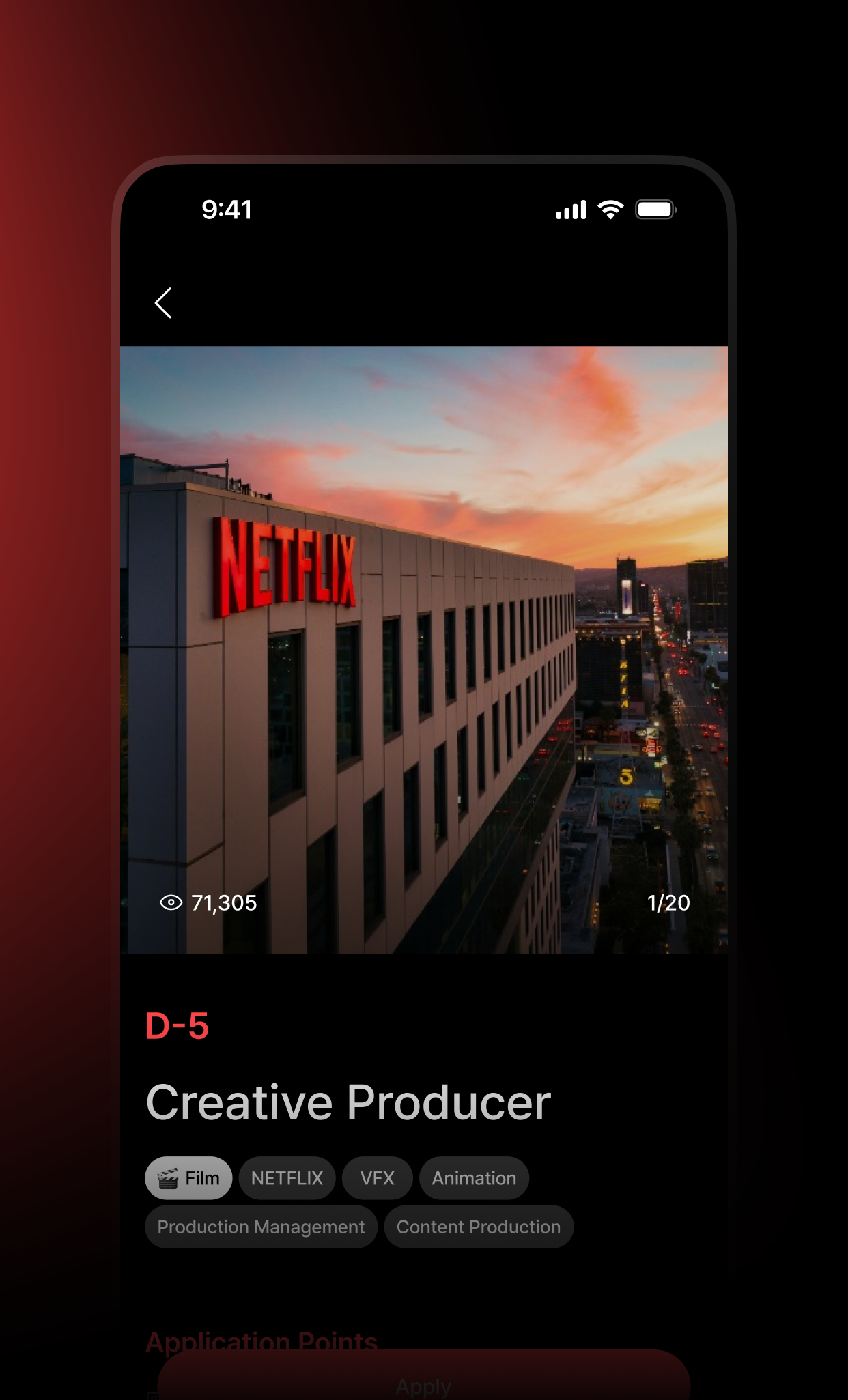Click the Wi-Fi status icon
Screen dimensions: 848x1400
click(610, 209)
